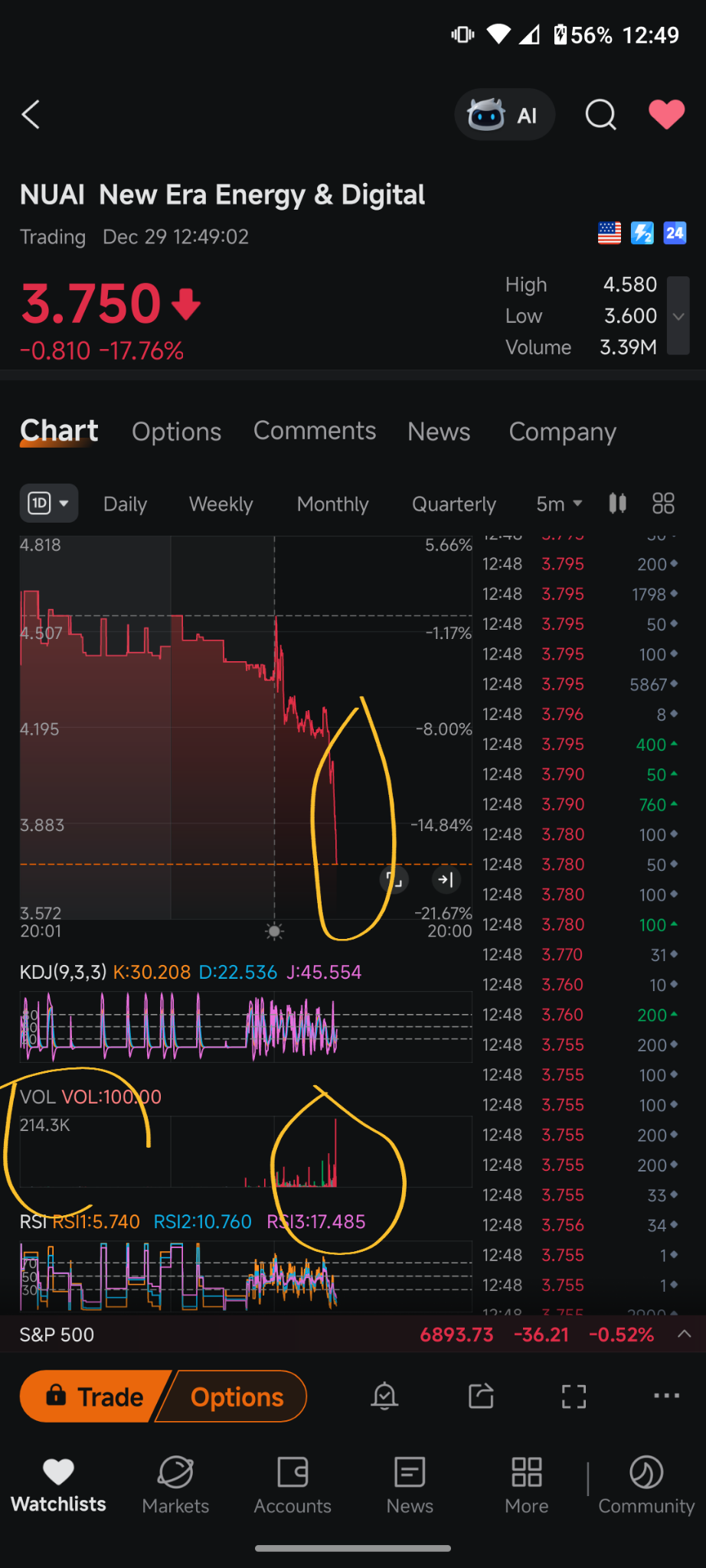The width and height of the screenshot is (706, 1568).
Task: Select the Weekly chart period
Action: coord(221,504)
